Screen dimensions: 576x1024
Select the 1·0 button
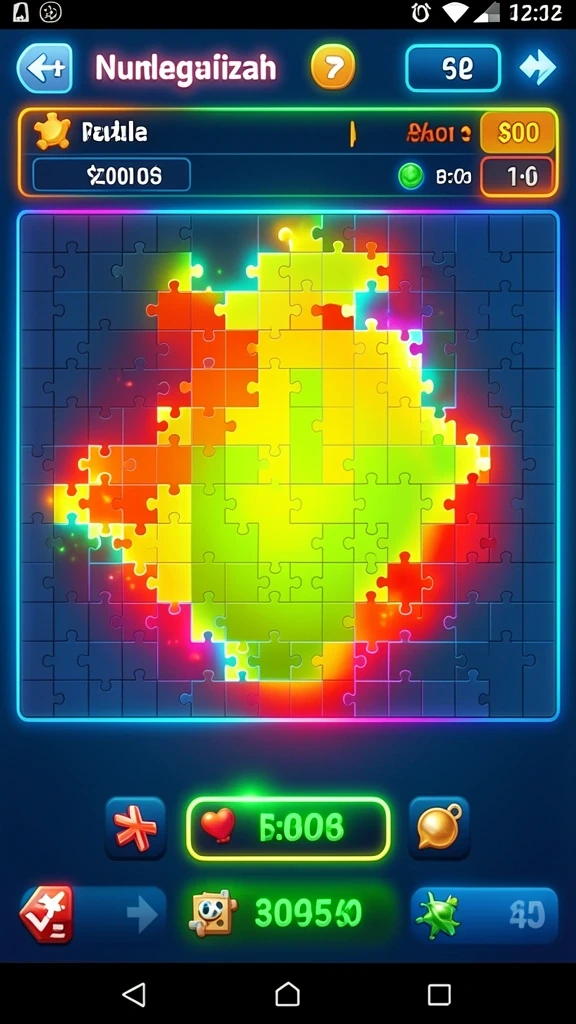519,176
